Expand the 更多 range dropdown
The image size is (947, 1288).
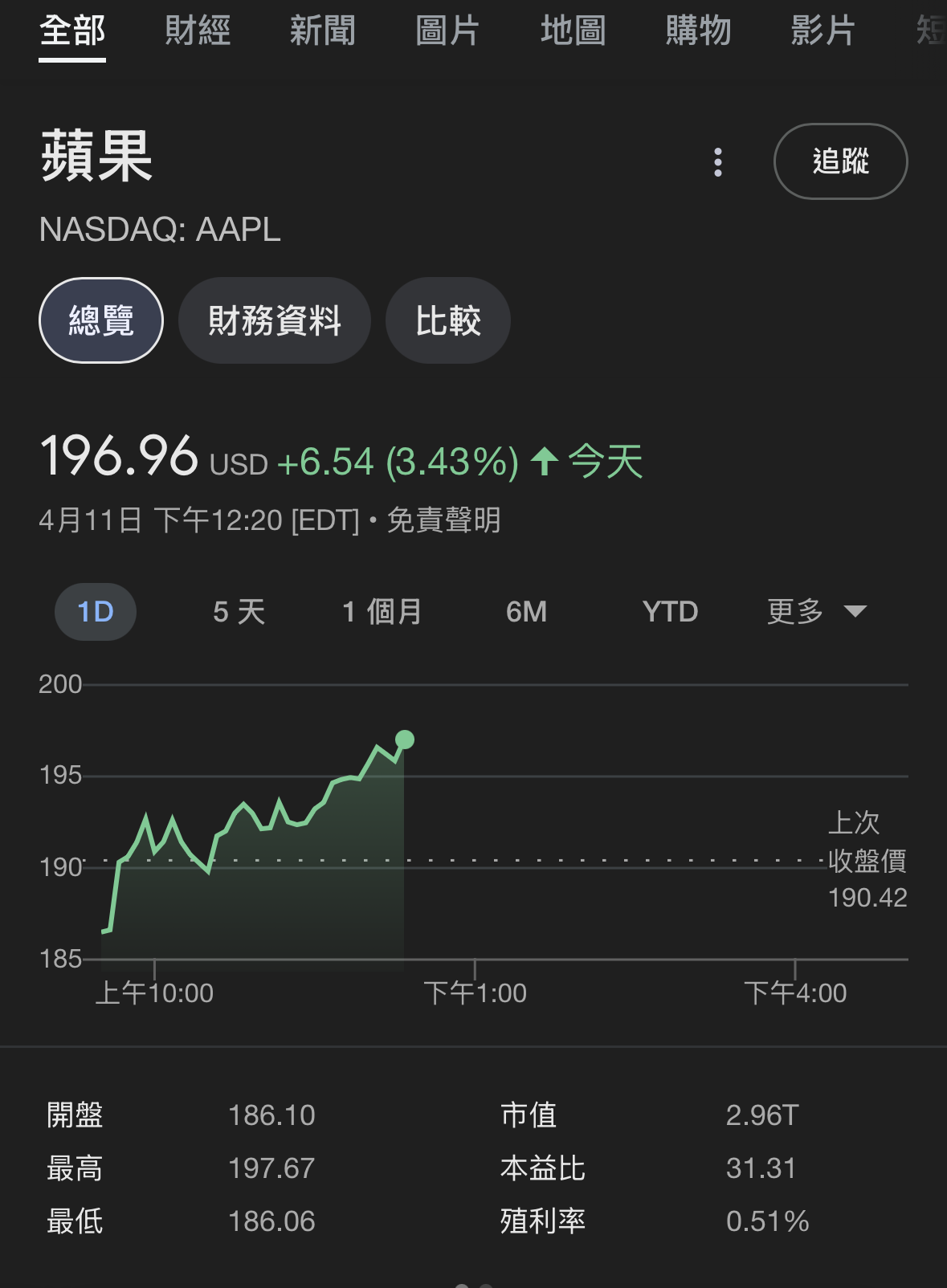816,612
